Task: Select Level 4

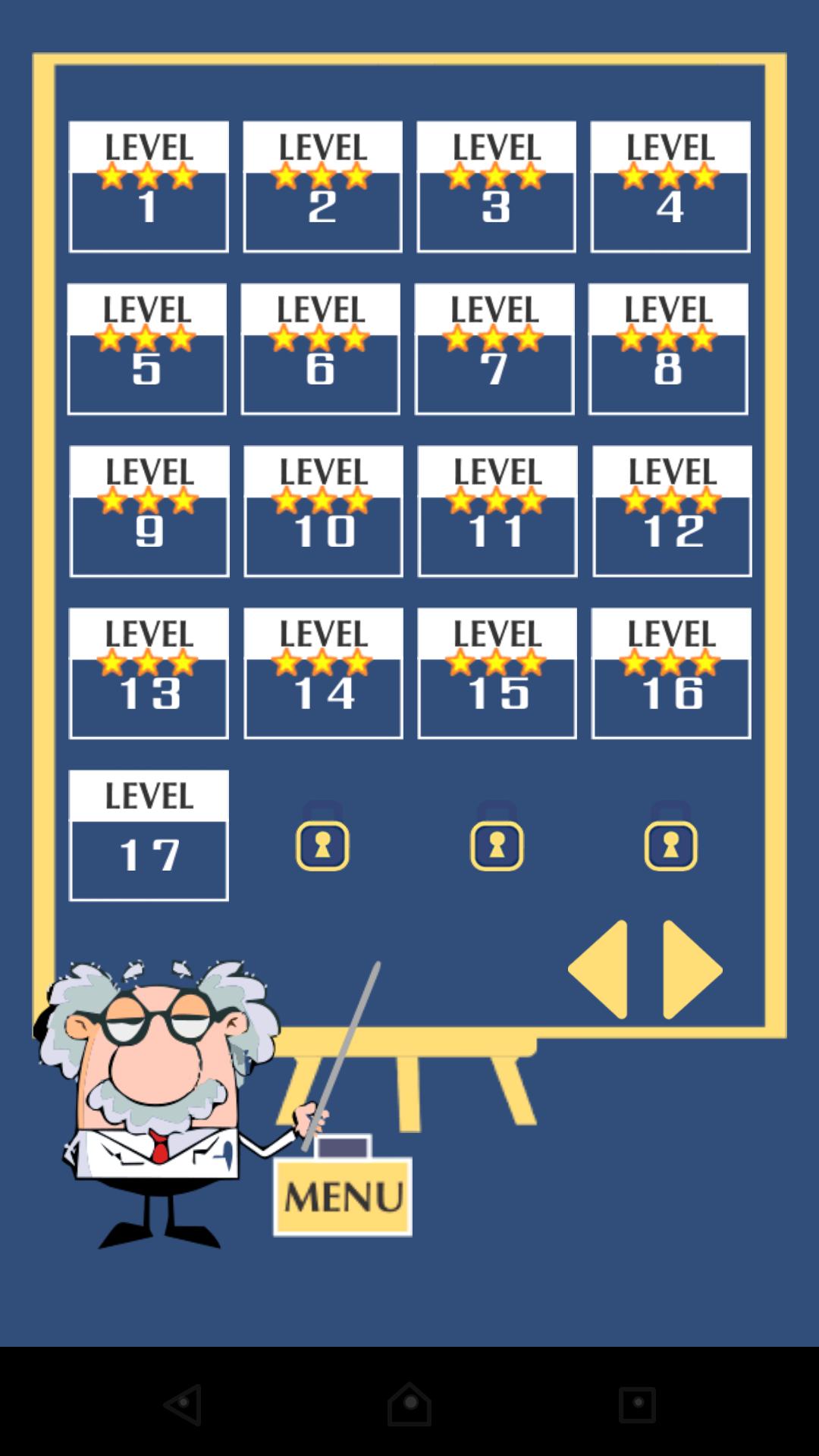Action: click(x=670, y=187)
